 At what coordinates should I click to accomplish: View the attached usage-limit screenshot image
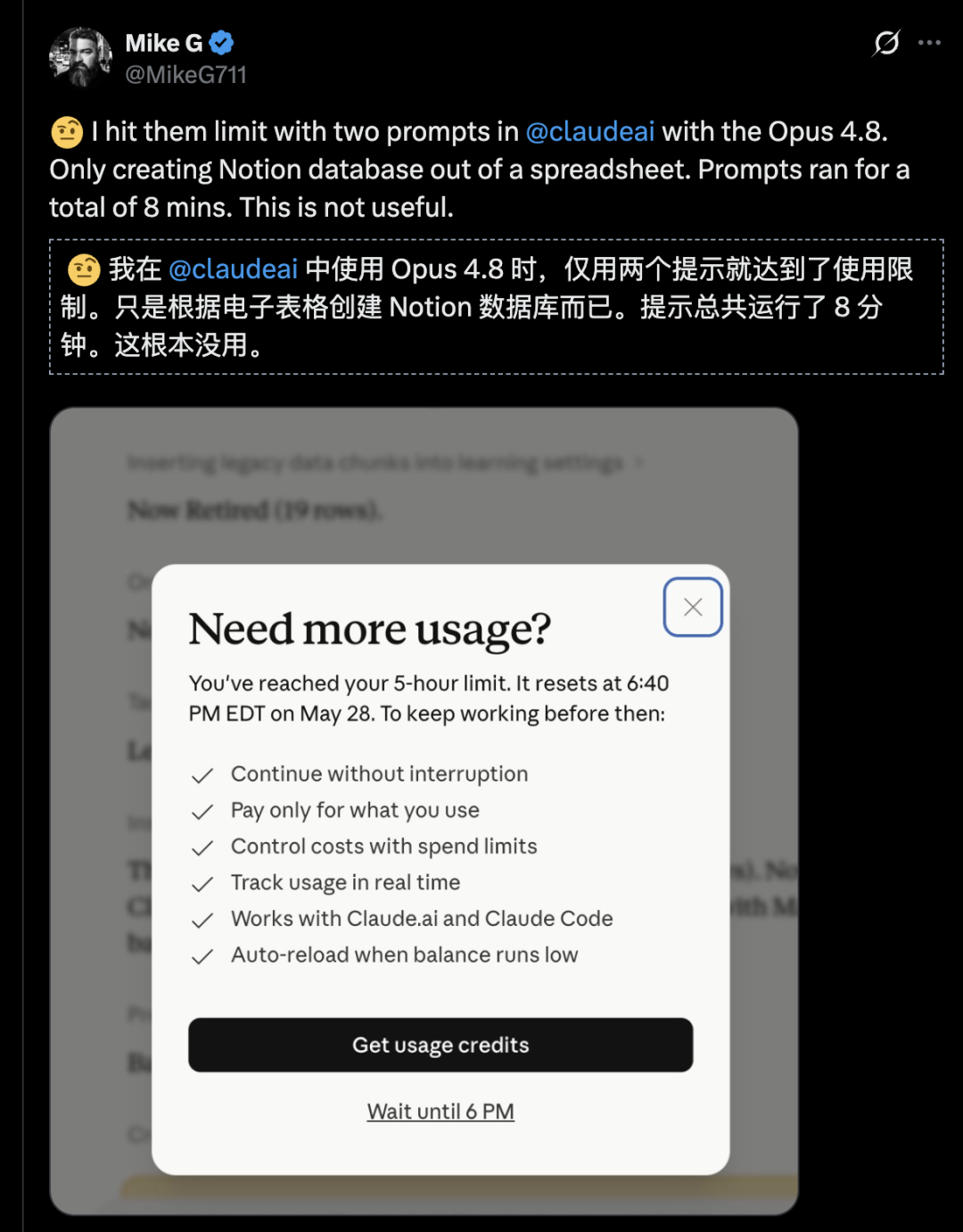(424, 811)
